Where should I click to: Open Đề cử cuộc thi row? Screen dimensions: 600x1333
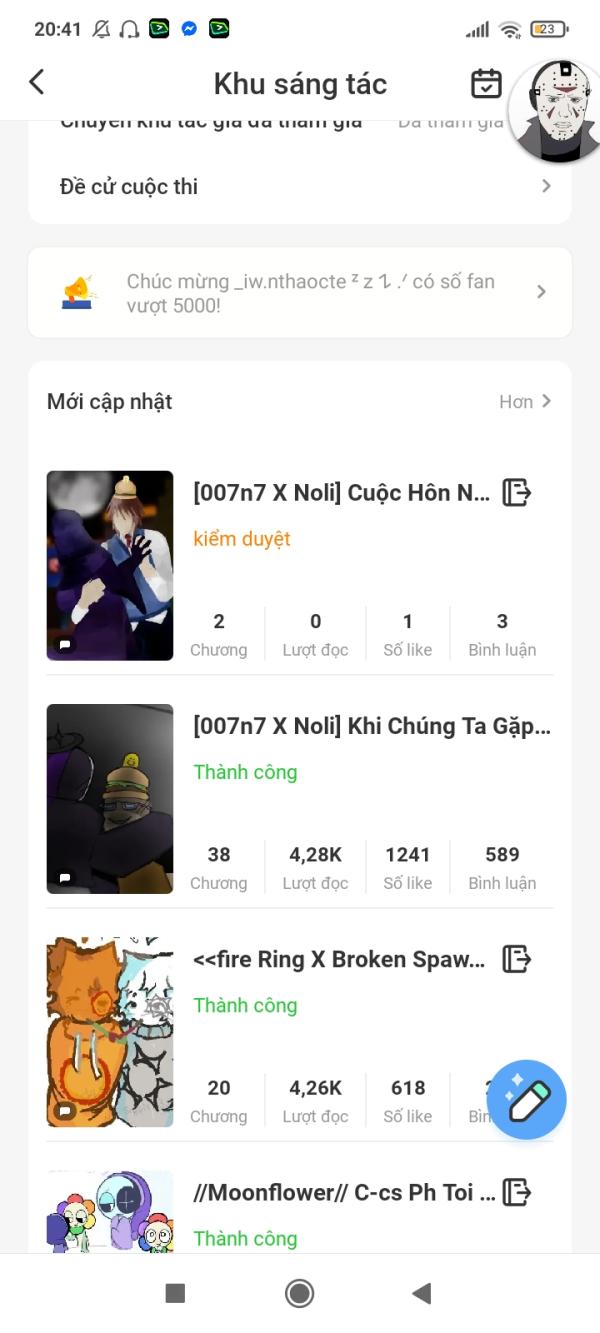coord(300,186)
